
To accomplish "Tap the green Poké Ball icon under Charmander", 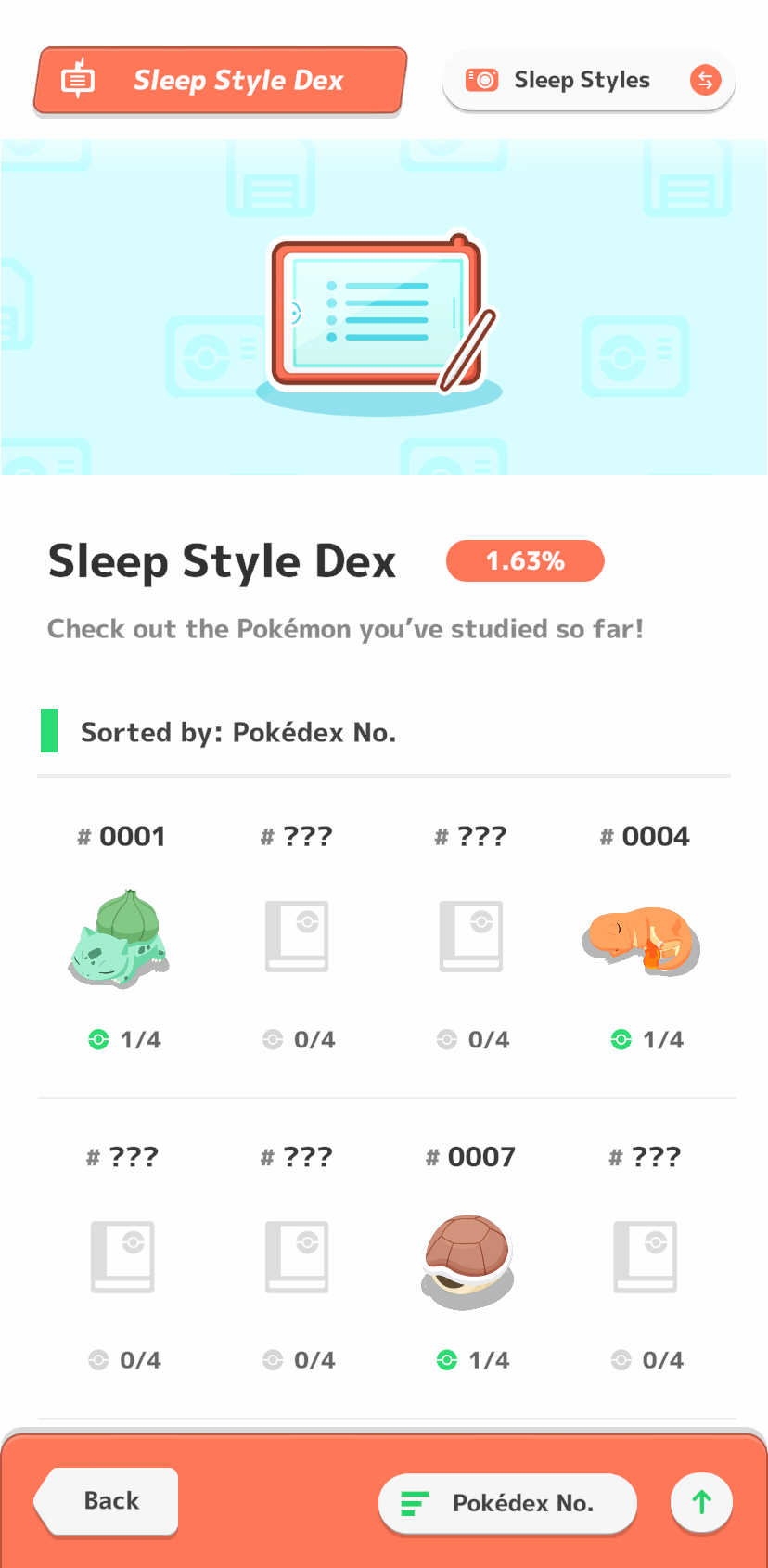I will point(620,1040).
